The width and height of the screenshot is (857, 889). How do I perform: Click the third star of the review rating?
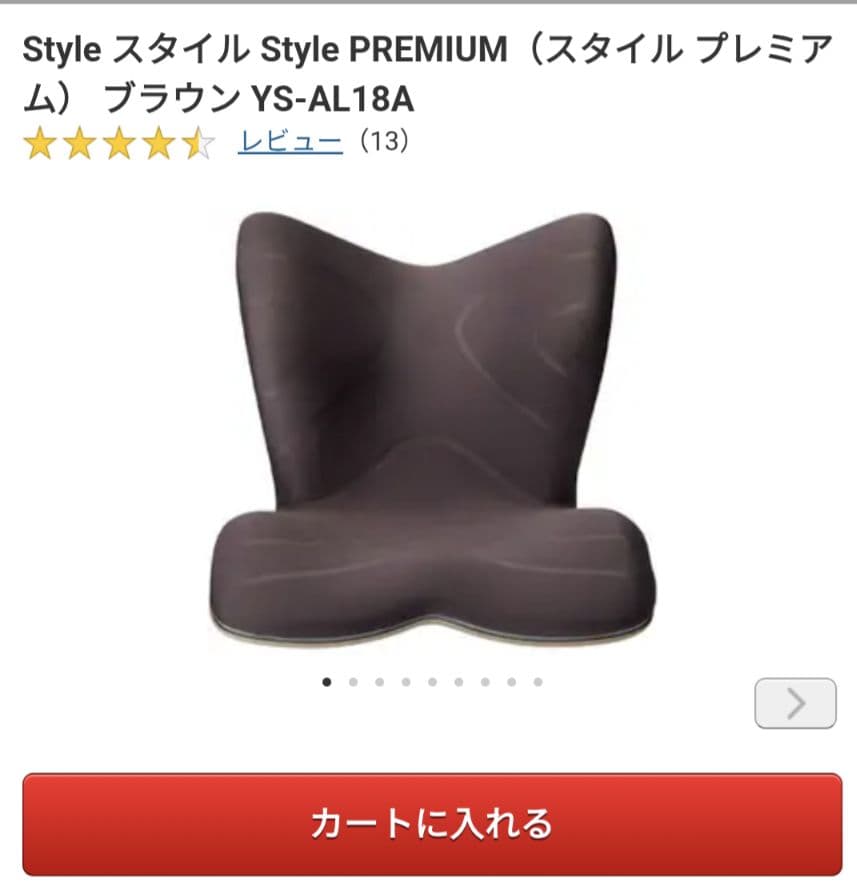[120, 145]
